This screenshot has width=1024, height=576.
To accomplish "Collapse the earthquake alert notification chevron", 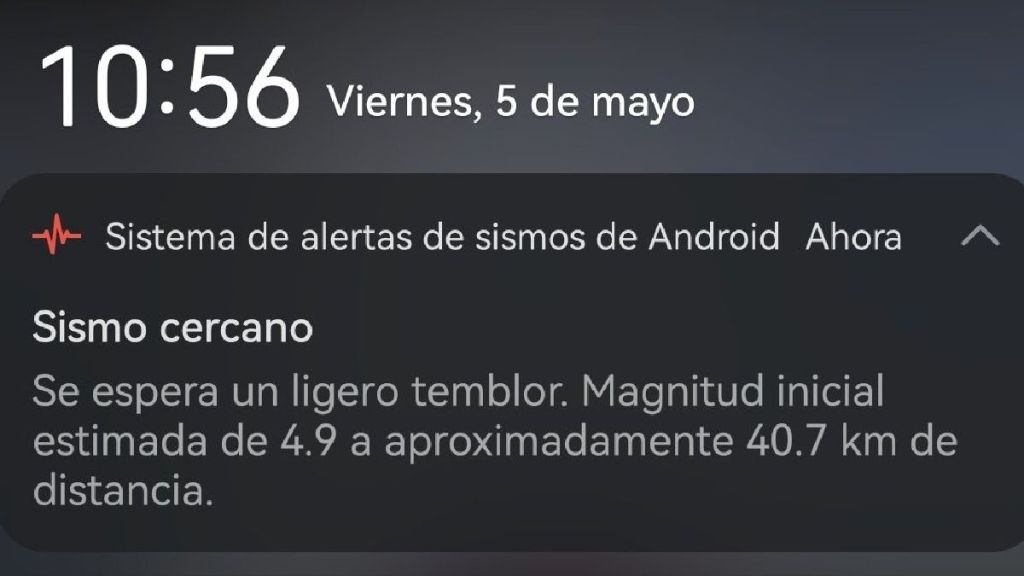I will click(x=979, y=237).
